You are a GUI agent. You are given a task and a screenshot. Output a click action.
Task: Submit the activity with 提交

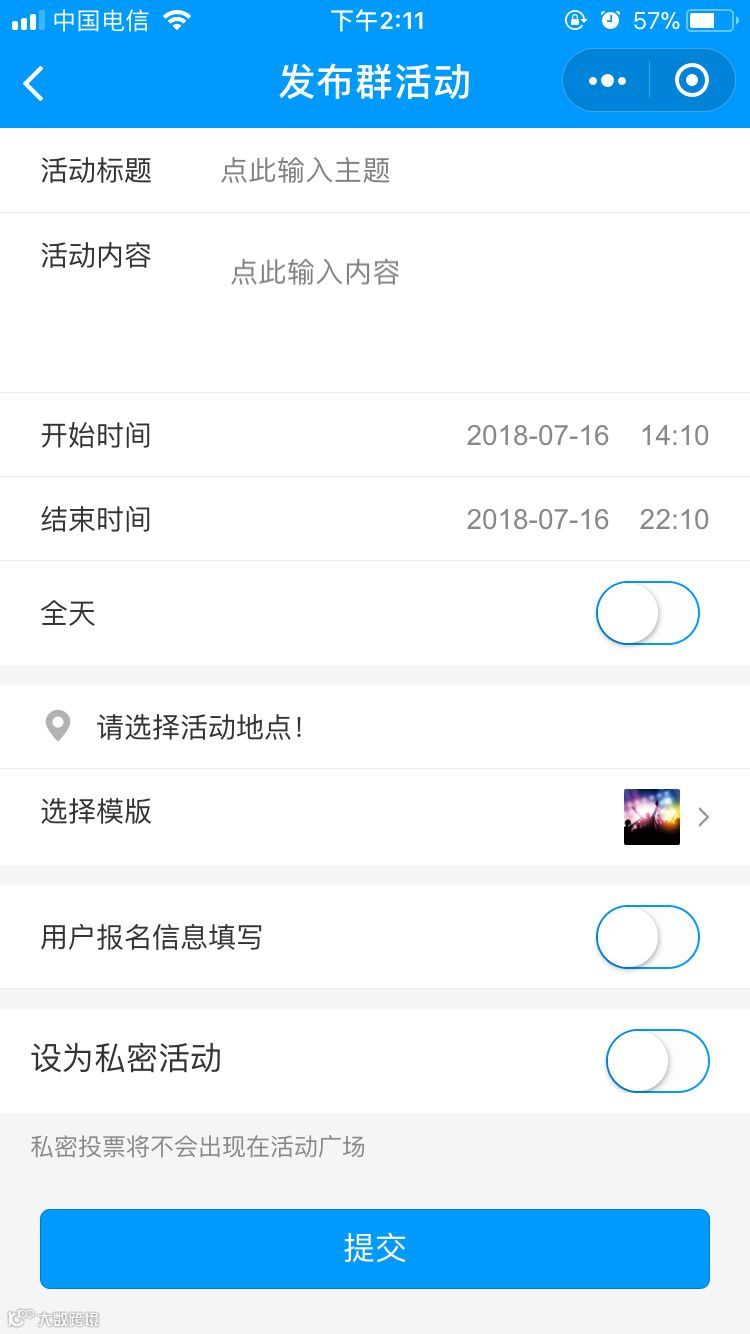pos(375,1248)
